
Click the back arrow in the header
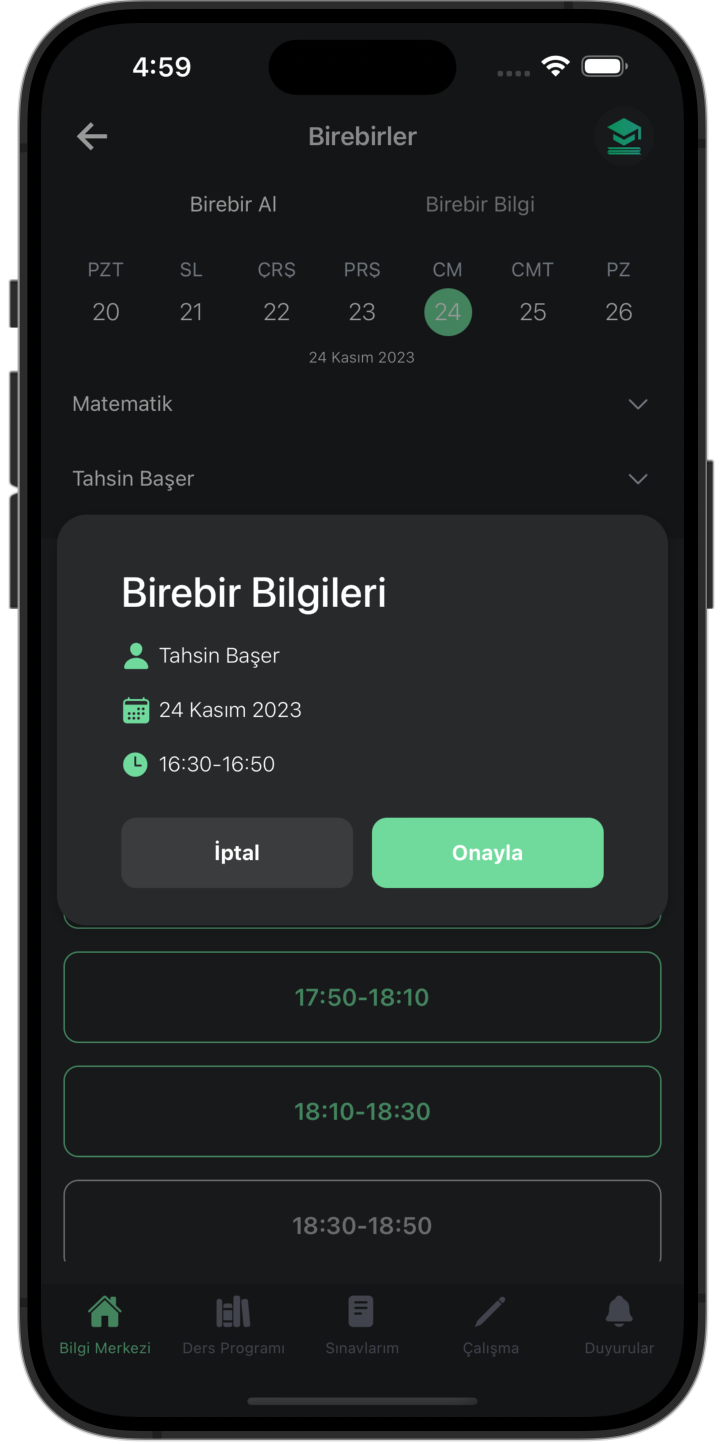click(x=91, y=136)
